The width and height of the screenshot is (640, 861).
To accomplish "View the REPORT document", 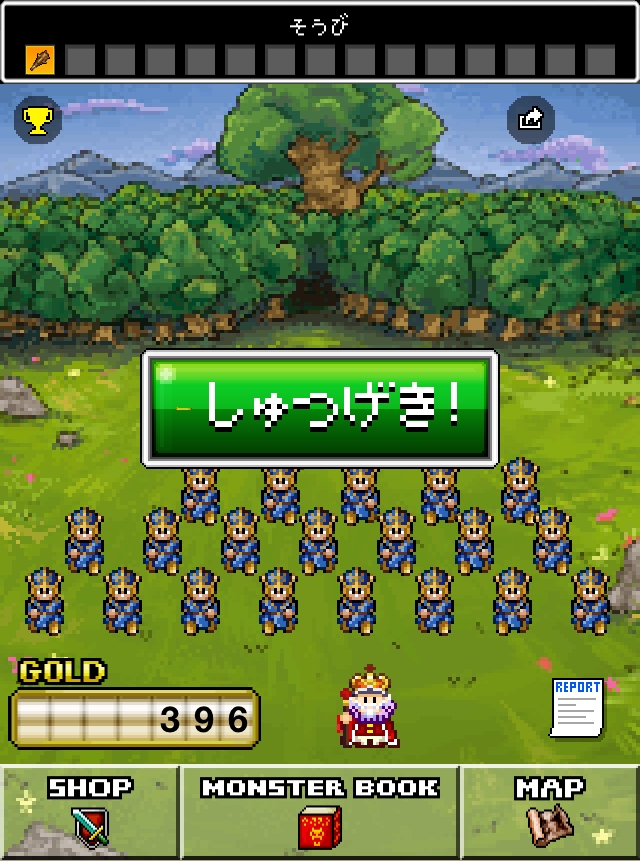I will [577, 709].
